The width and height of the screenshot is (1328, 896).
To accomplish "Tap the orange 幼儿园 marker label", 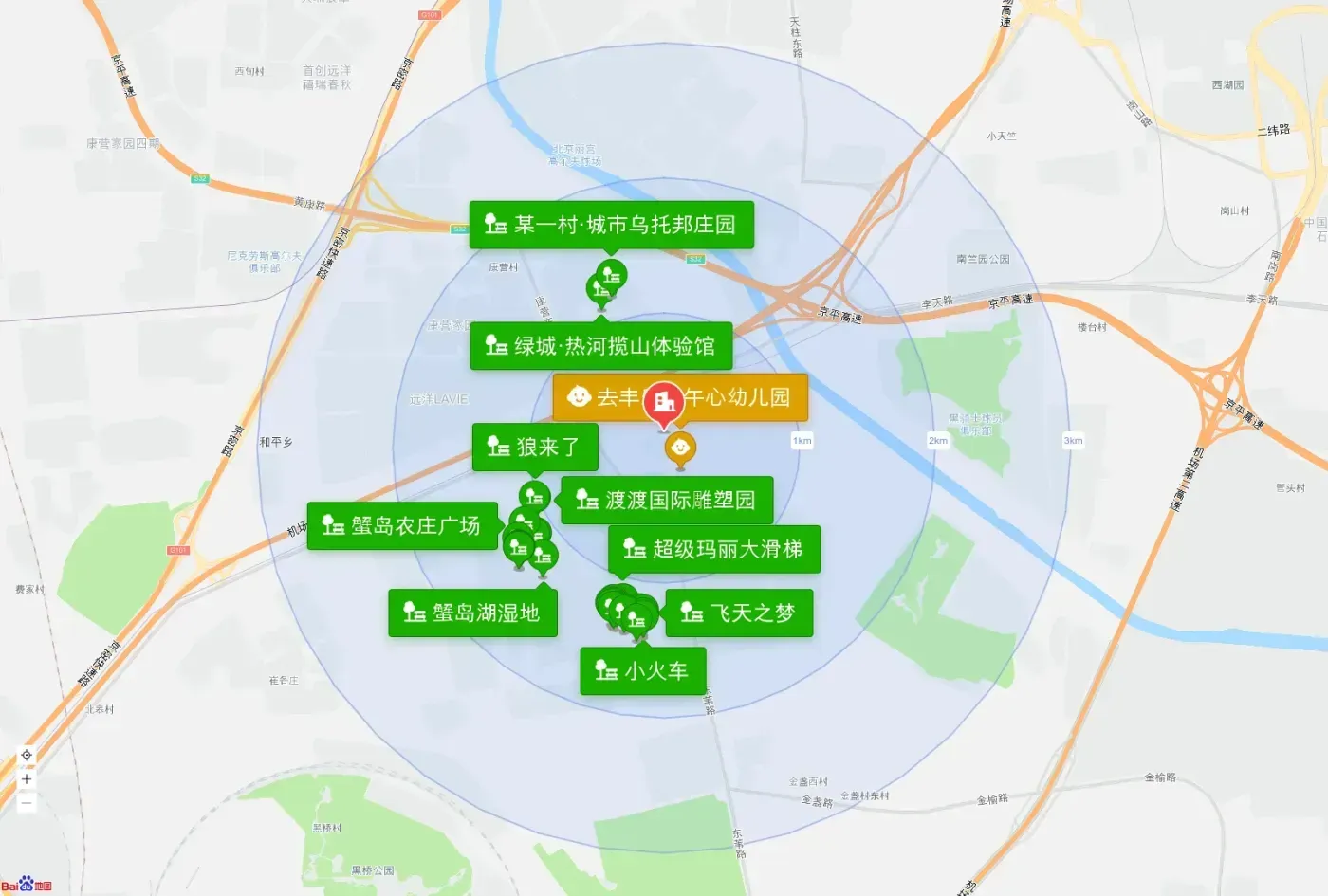I will [680, 397].
